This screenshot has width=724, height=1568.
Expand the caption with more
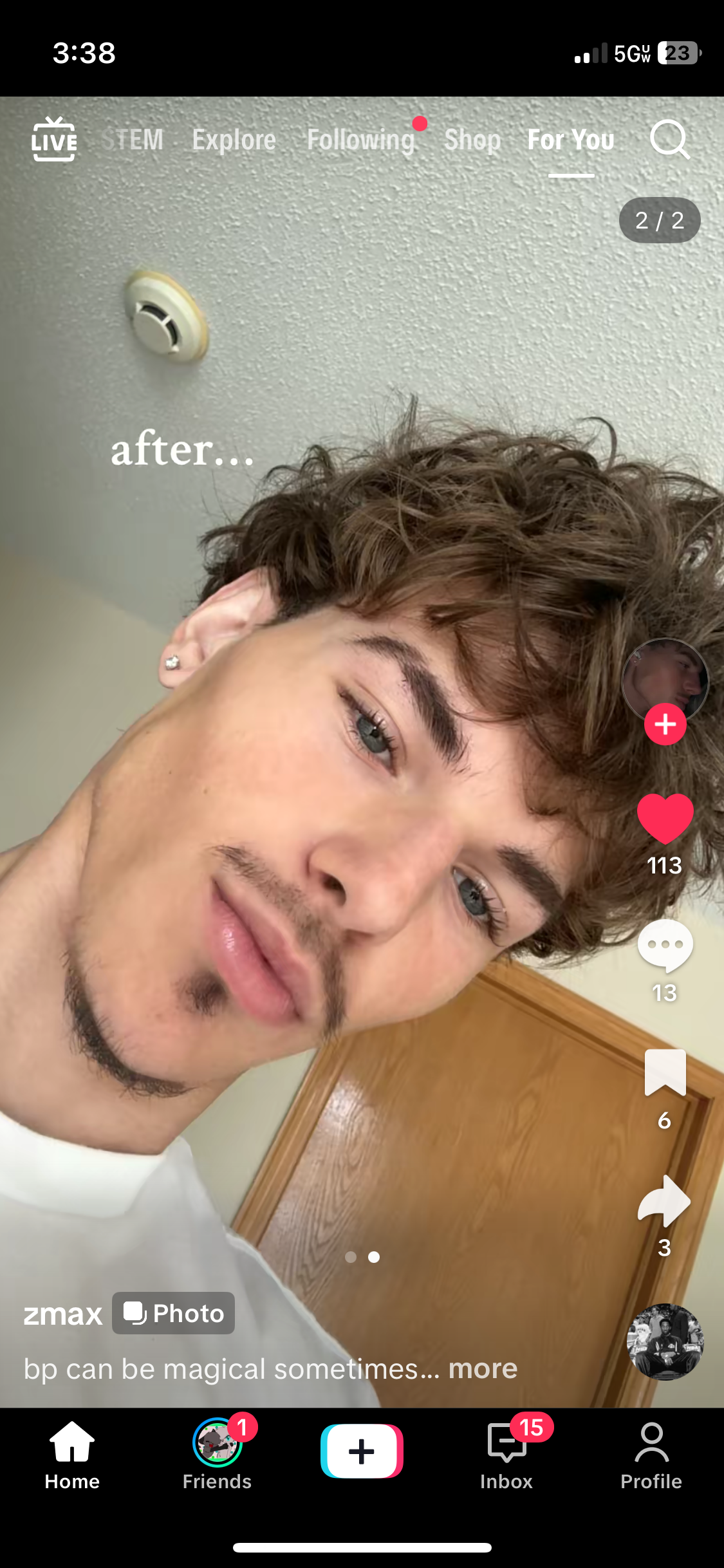[483, 1368]
